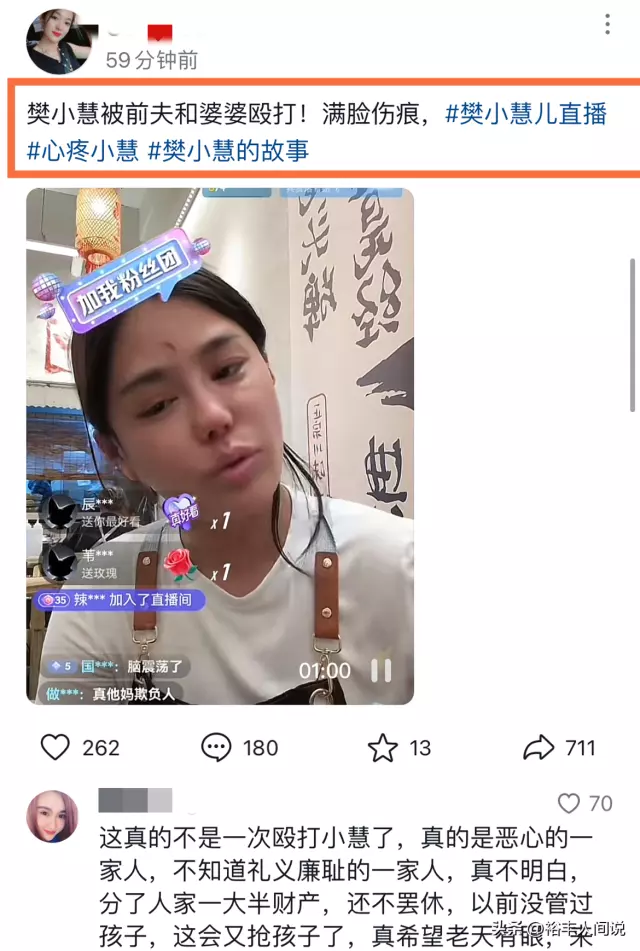
Task: Favorite this post with the star icon
Action: coord(383,747)
